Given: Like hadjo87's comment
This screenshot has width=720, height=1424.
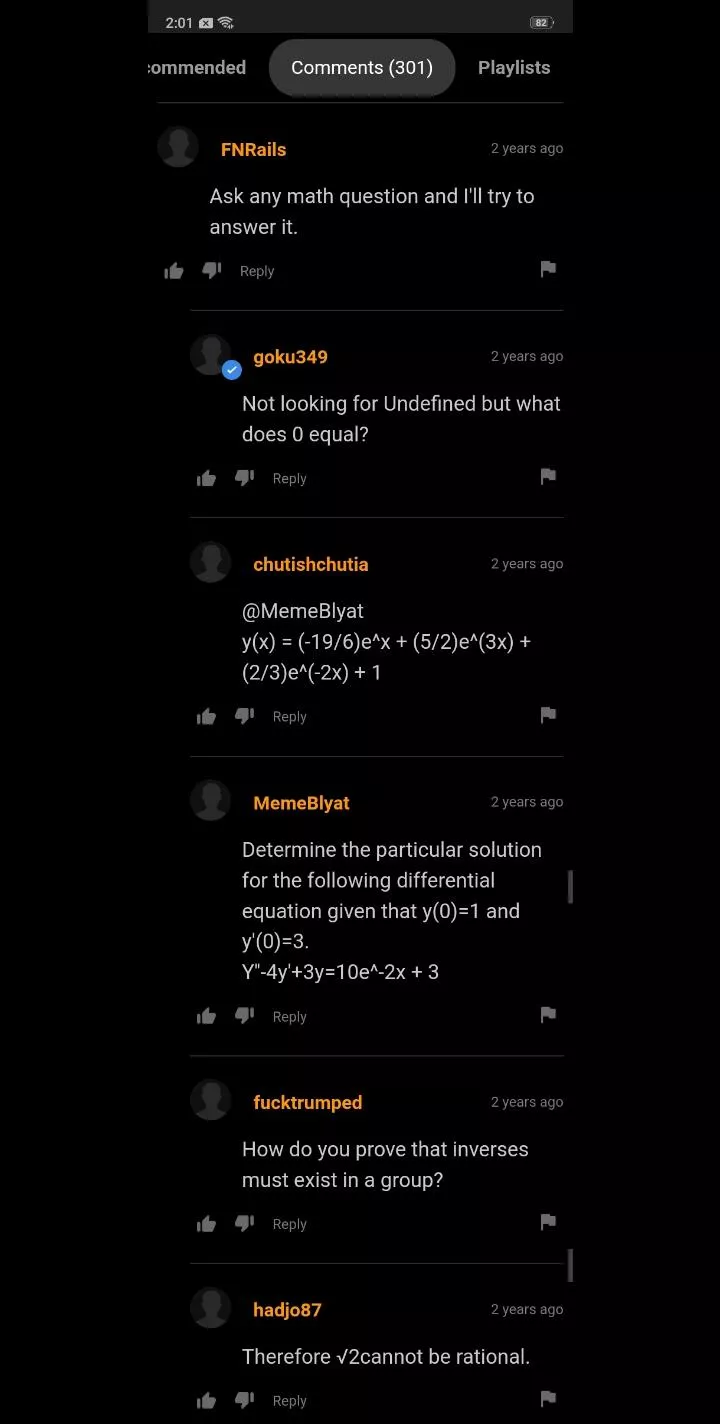Looking at the screenshot, I should pos(207,1401).
